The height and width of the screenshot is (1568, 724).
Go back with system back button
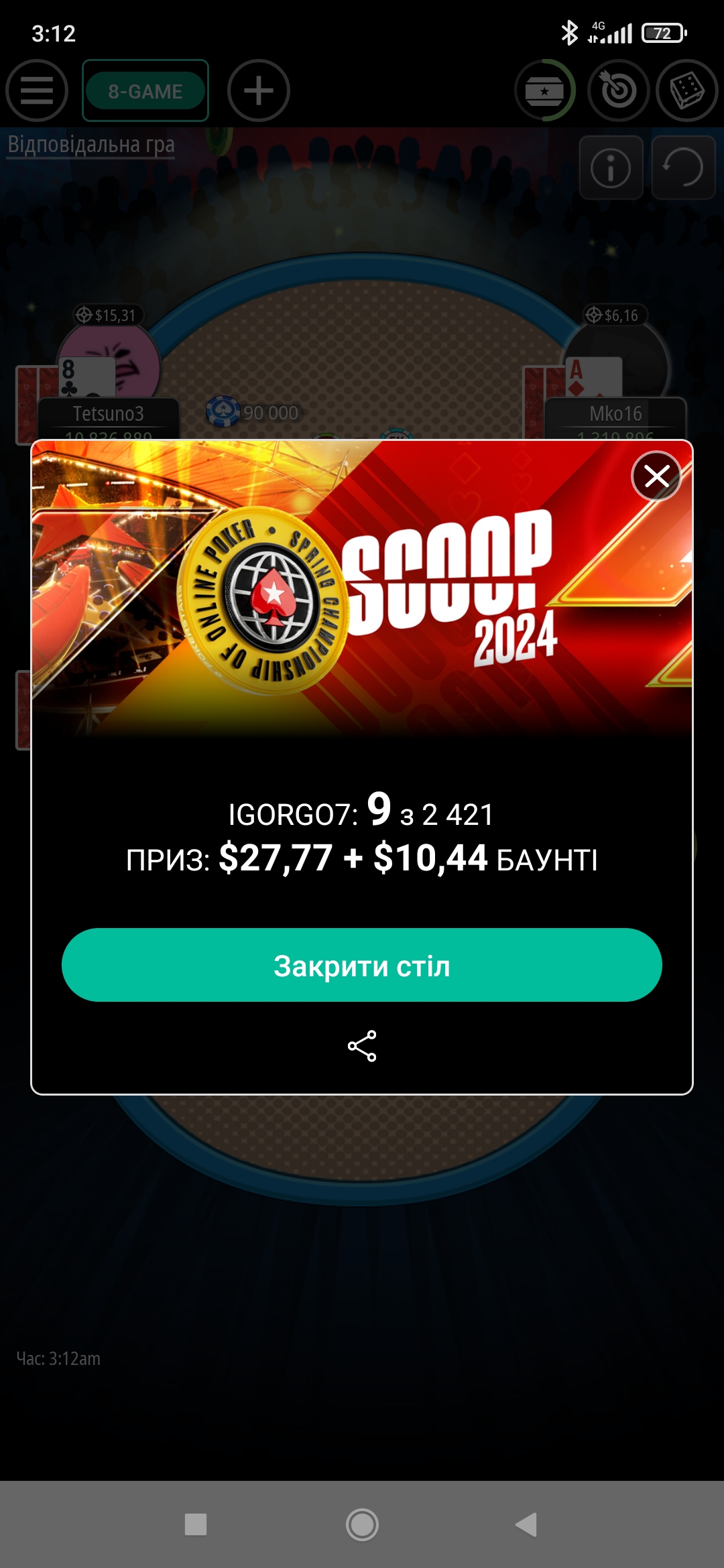click(x=526, y=1524)
